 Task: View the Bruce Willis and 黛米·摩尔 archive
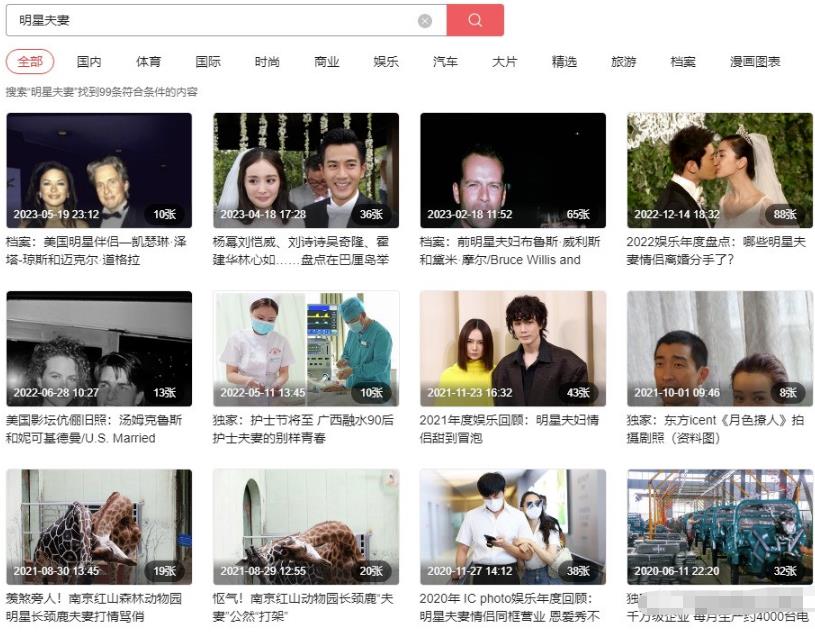coord(512,170)
